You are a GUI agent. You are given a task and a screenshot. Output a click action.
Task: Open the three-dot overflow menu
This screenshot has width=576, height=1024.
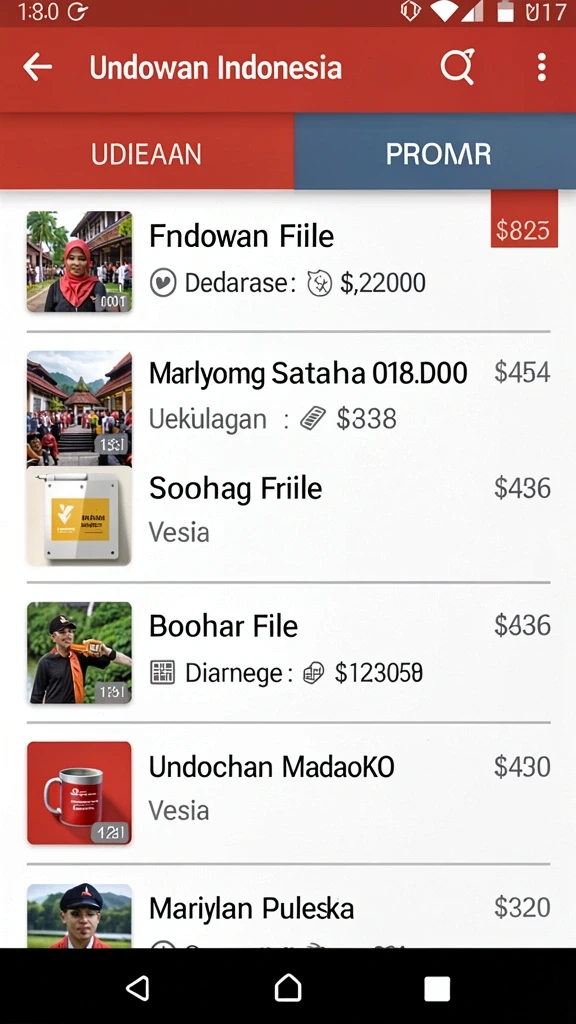coord(541,67)
